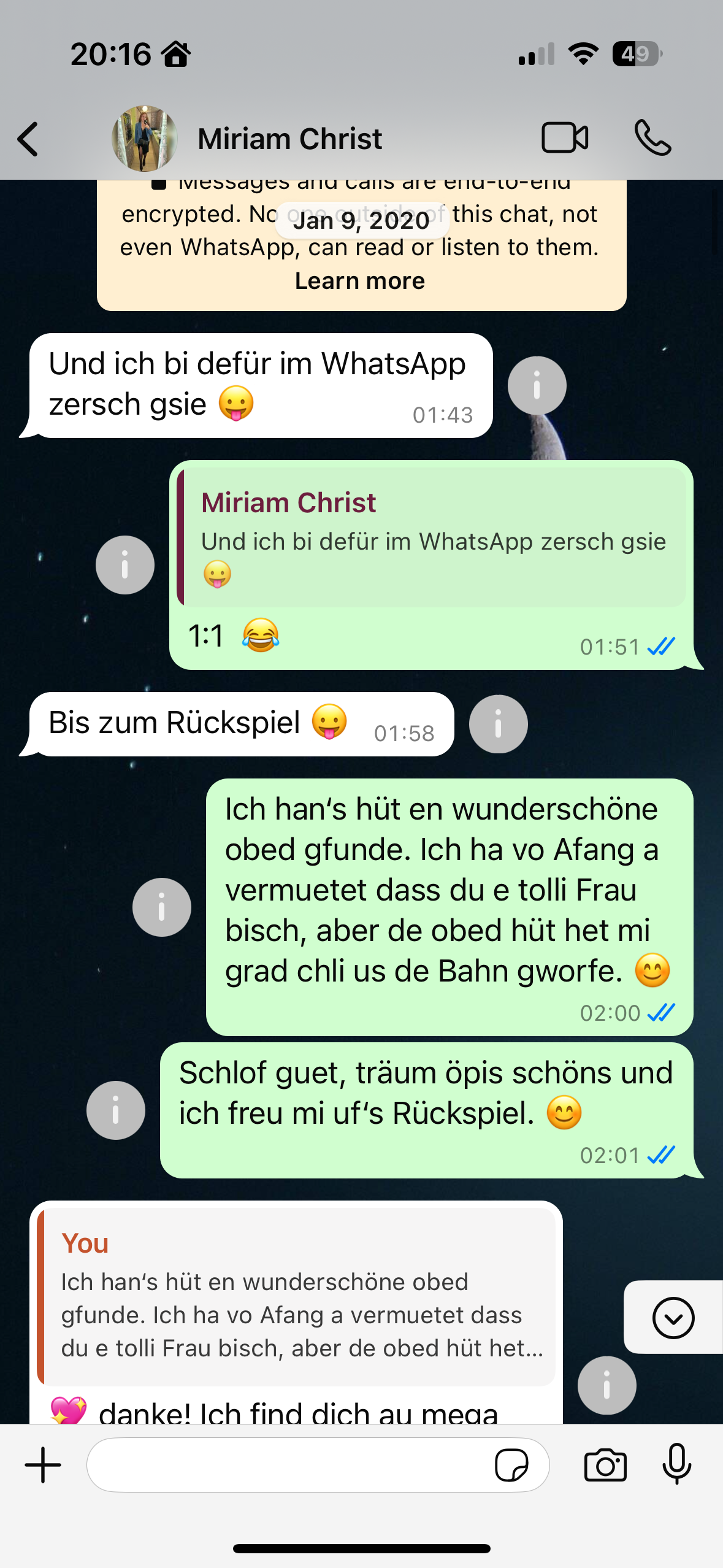This screenshot has height=1568, width=723.
Task: Open the camera to send a photo
Action: (x=605, y=1465)
